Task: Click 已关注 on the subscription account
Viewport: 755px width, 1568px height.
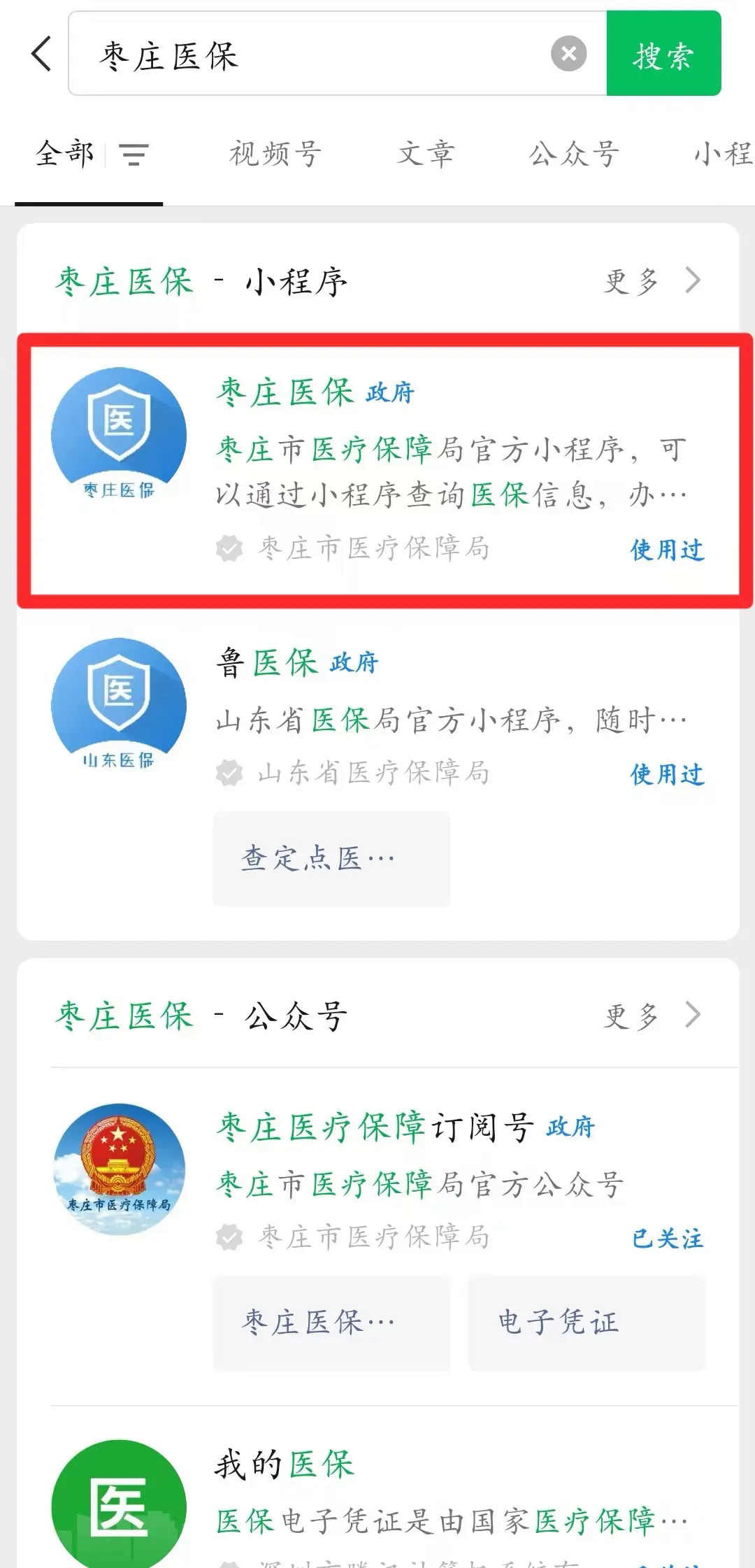Action: click(668, 1236)
